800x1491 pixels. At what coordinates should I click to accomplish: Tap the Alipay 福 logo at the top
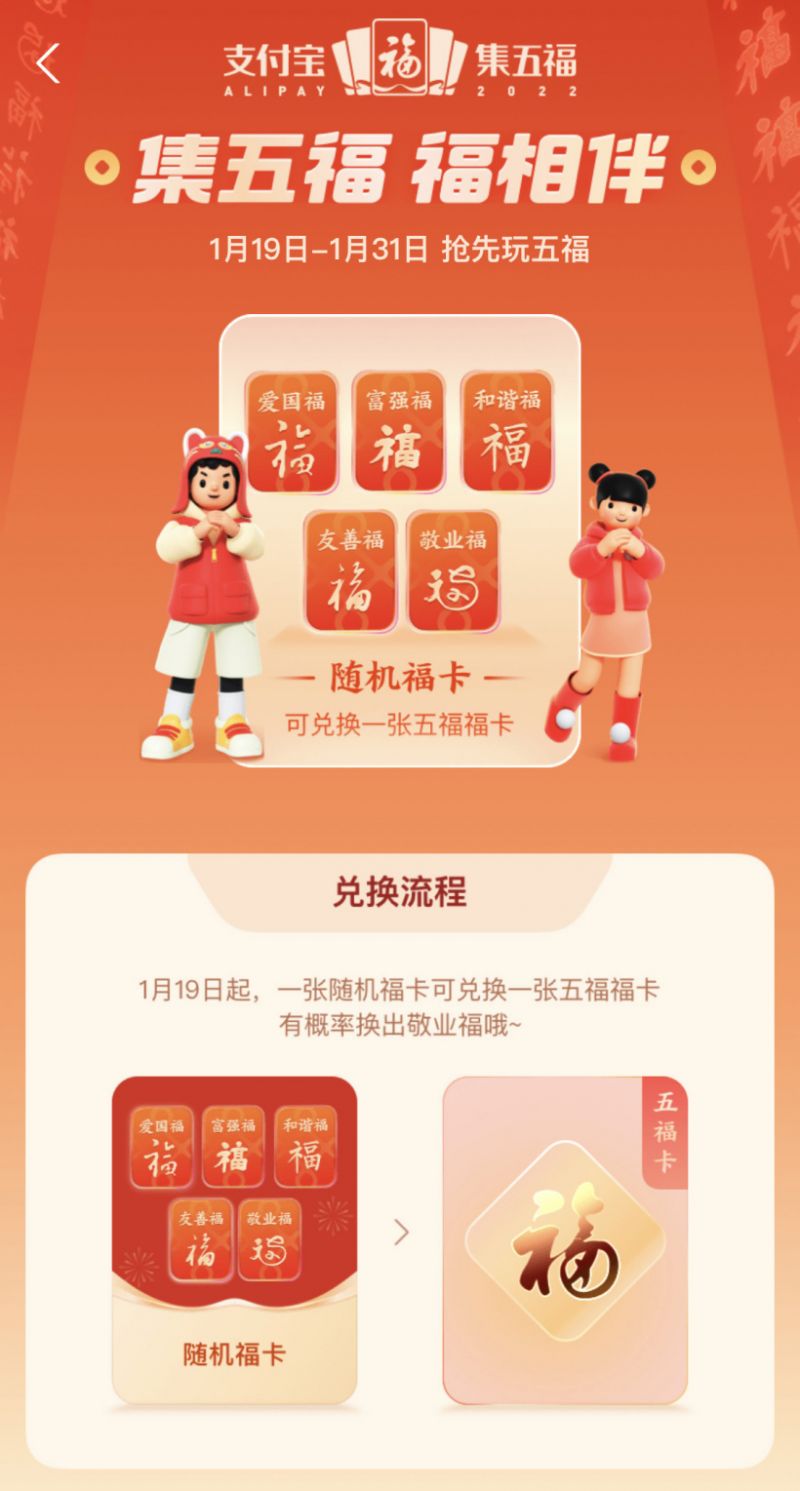coord(398,62)
